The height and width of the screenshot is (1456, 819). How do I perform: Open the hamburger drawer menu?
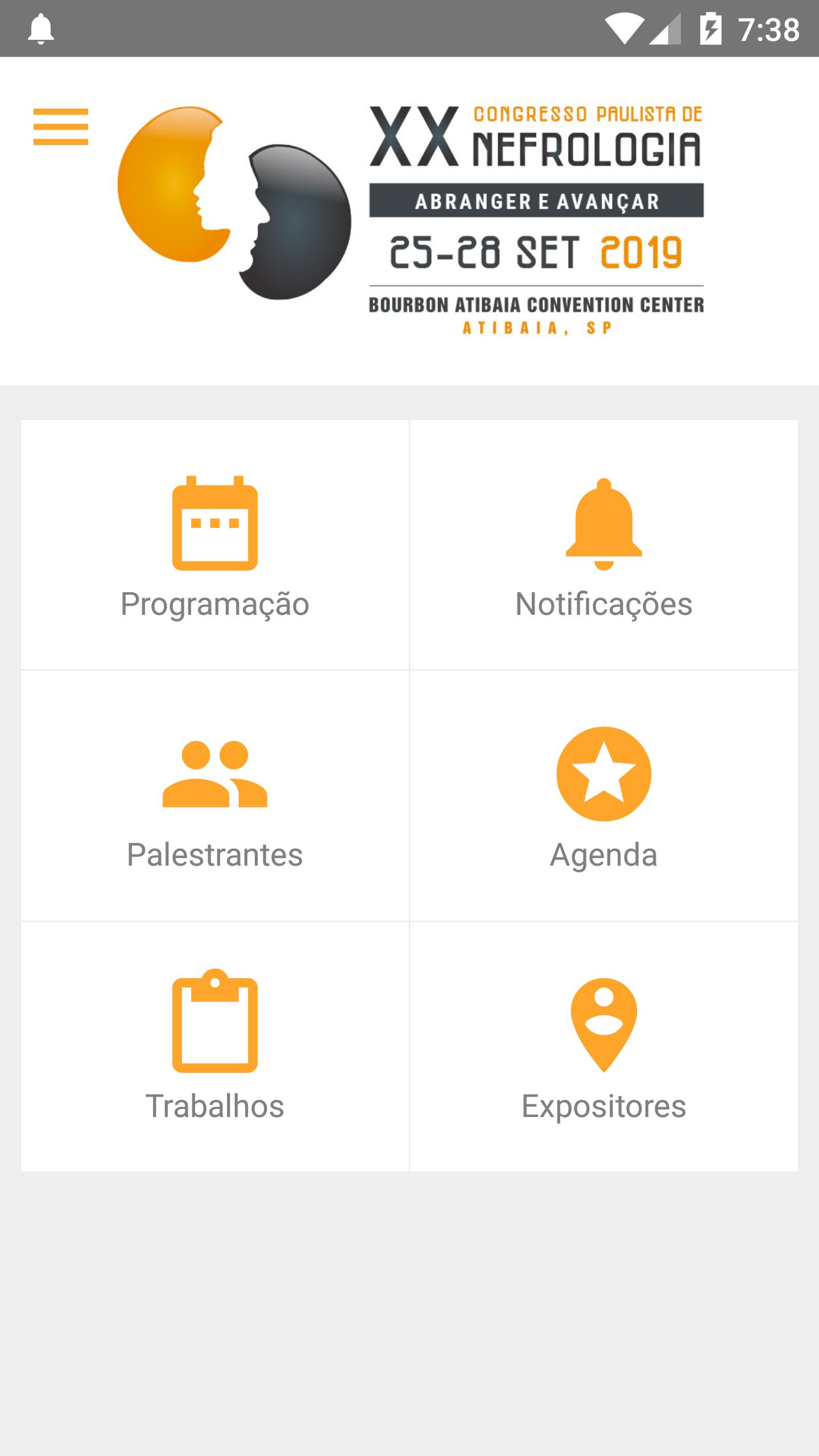(x=61, y=127)
